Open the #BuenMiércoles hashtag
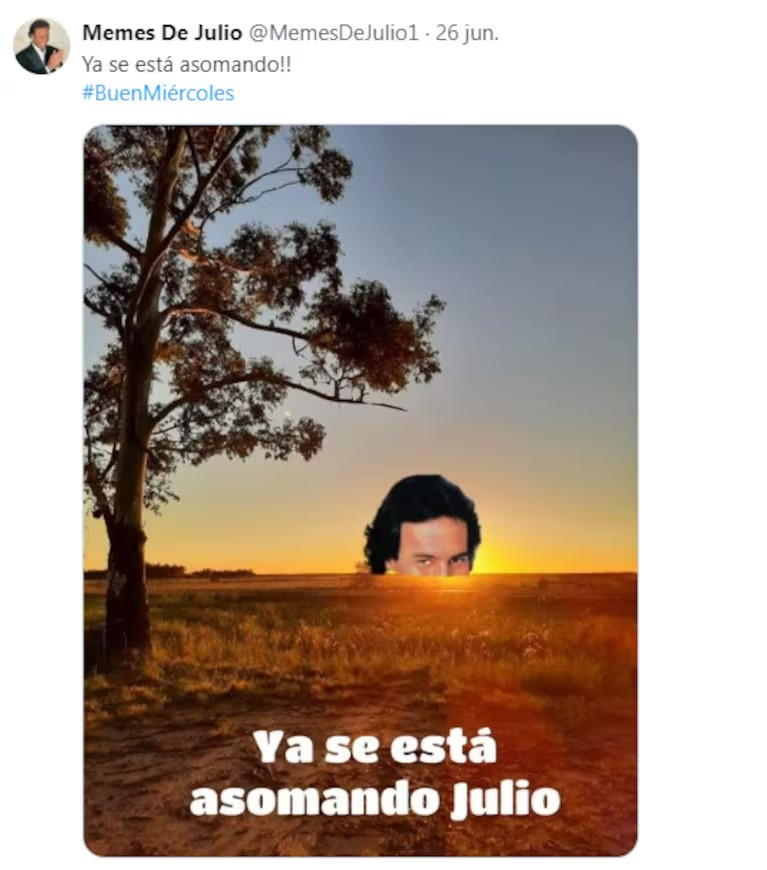This screenshot has height=870, width=767. click(158, 93)
